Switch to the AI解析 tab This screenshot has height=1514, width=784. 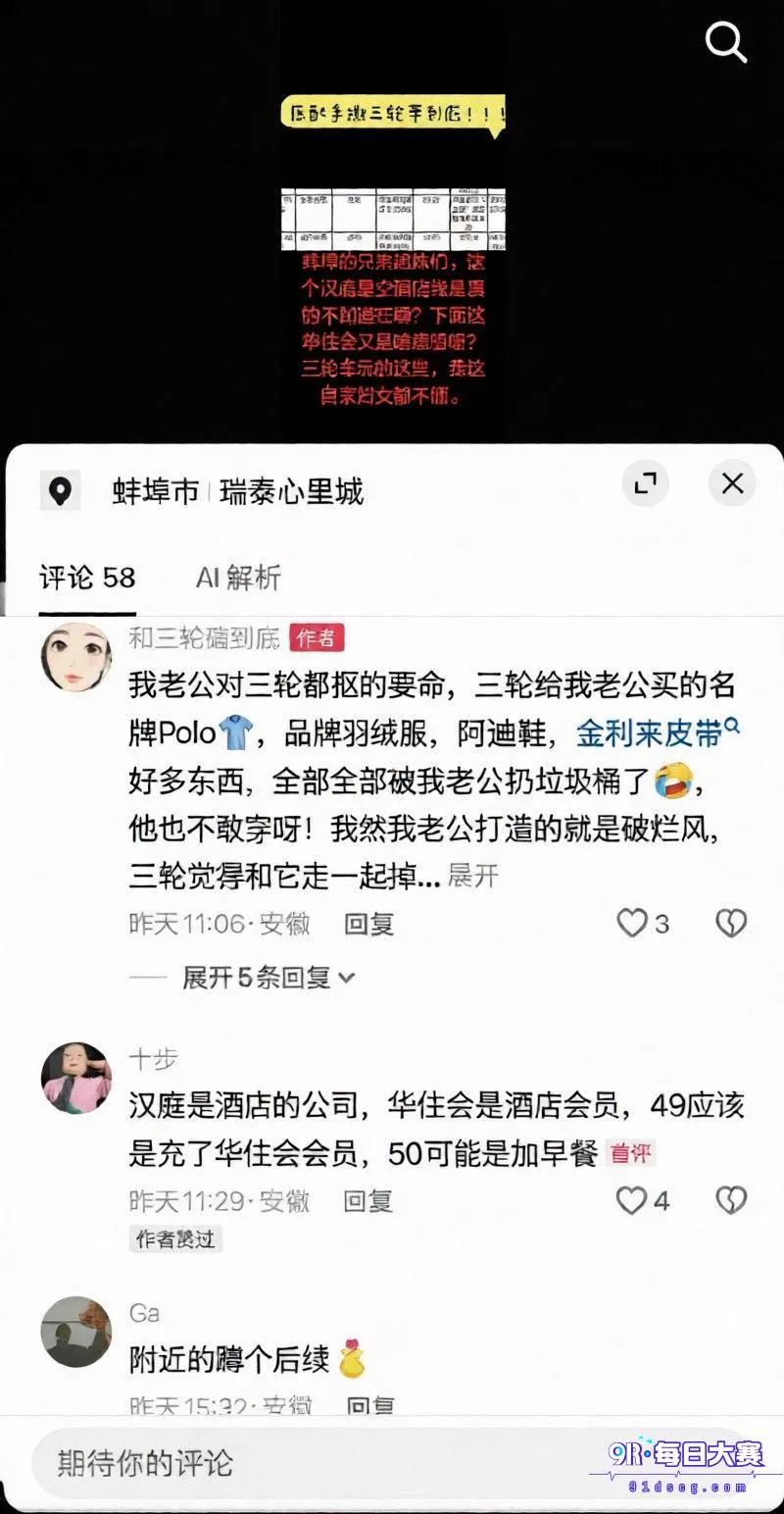[238, 578]
